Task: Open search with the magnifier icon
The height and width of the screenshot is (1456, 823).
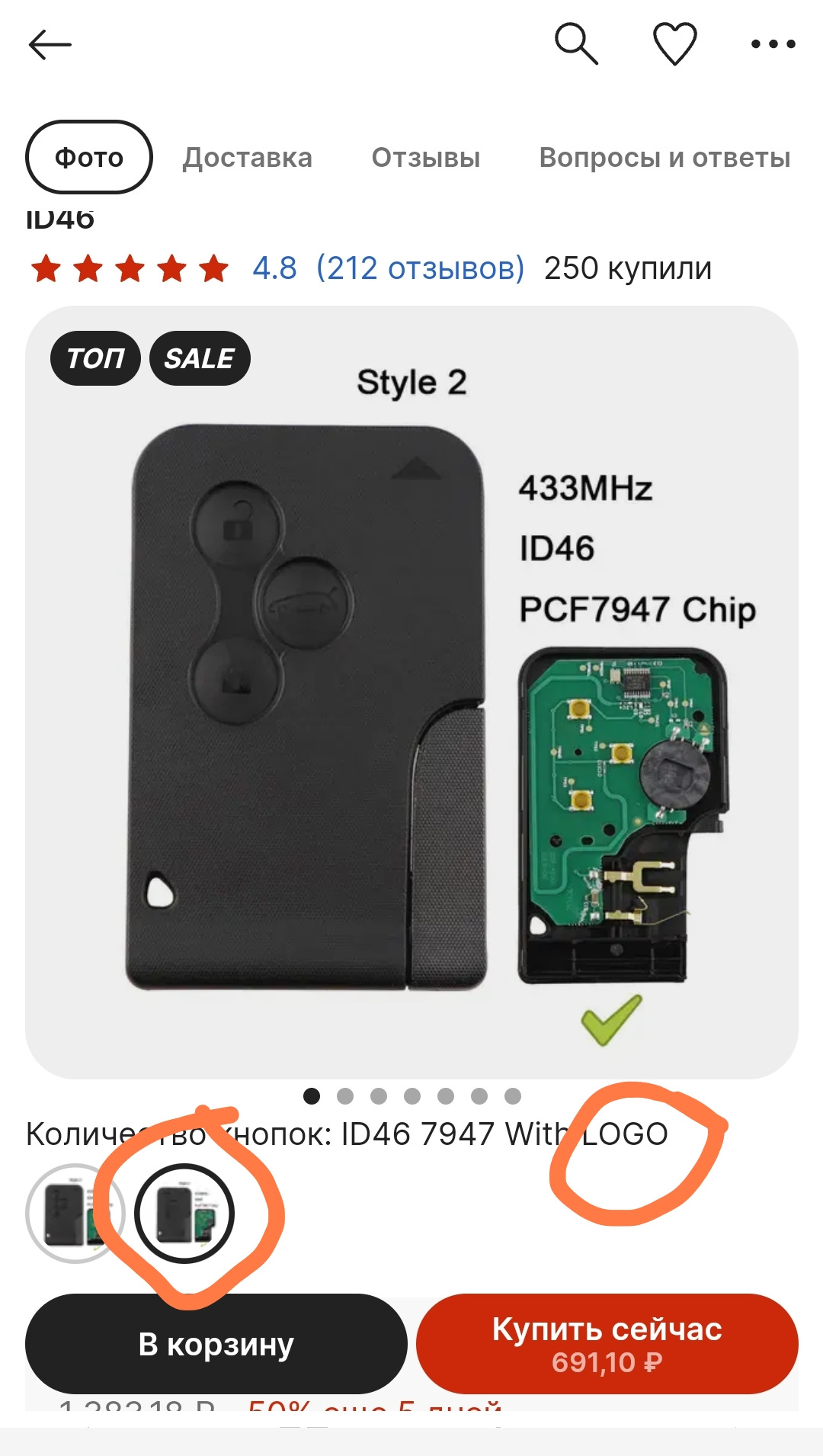Action: click(x=576, y=43)
